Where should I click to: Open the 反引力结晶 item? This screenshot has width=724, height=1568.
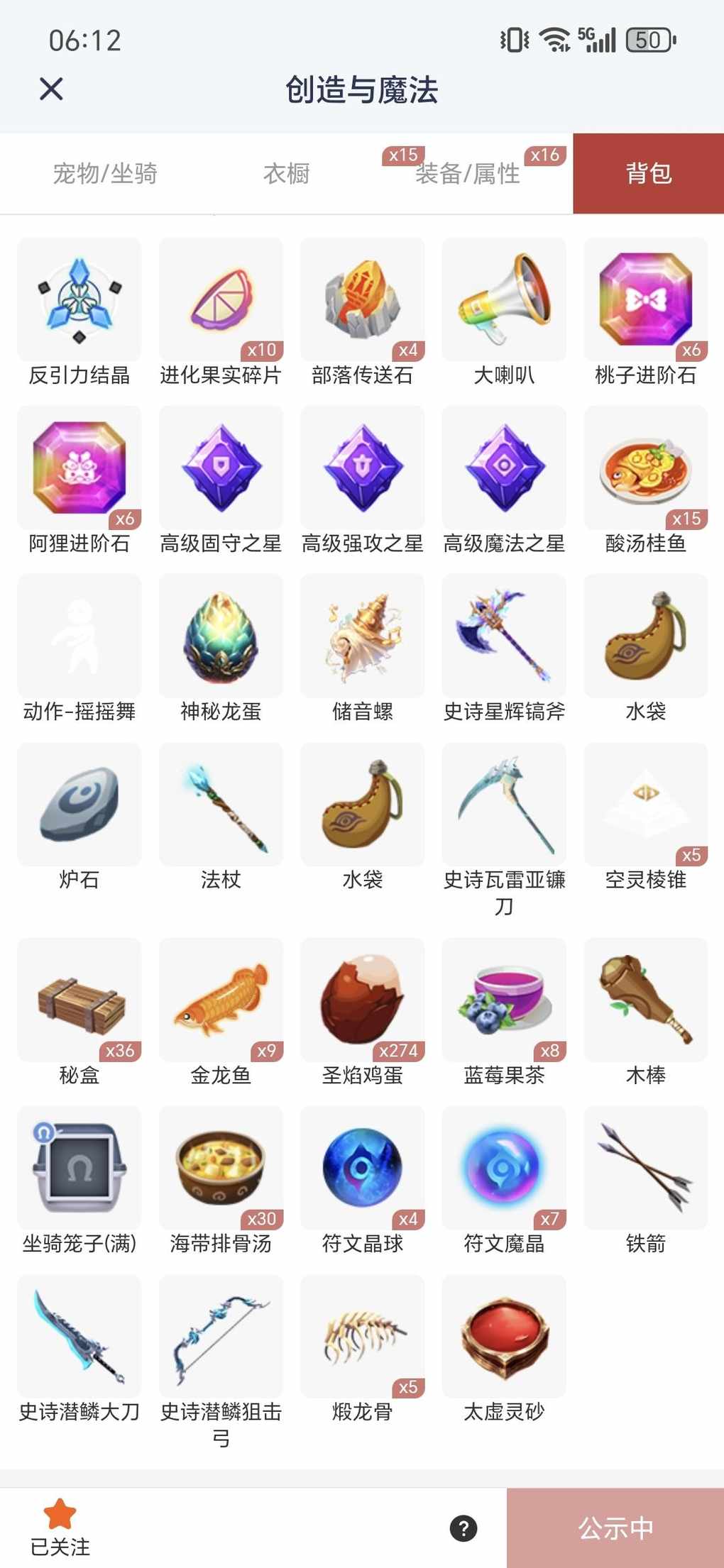coord(79,300)
